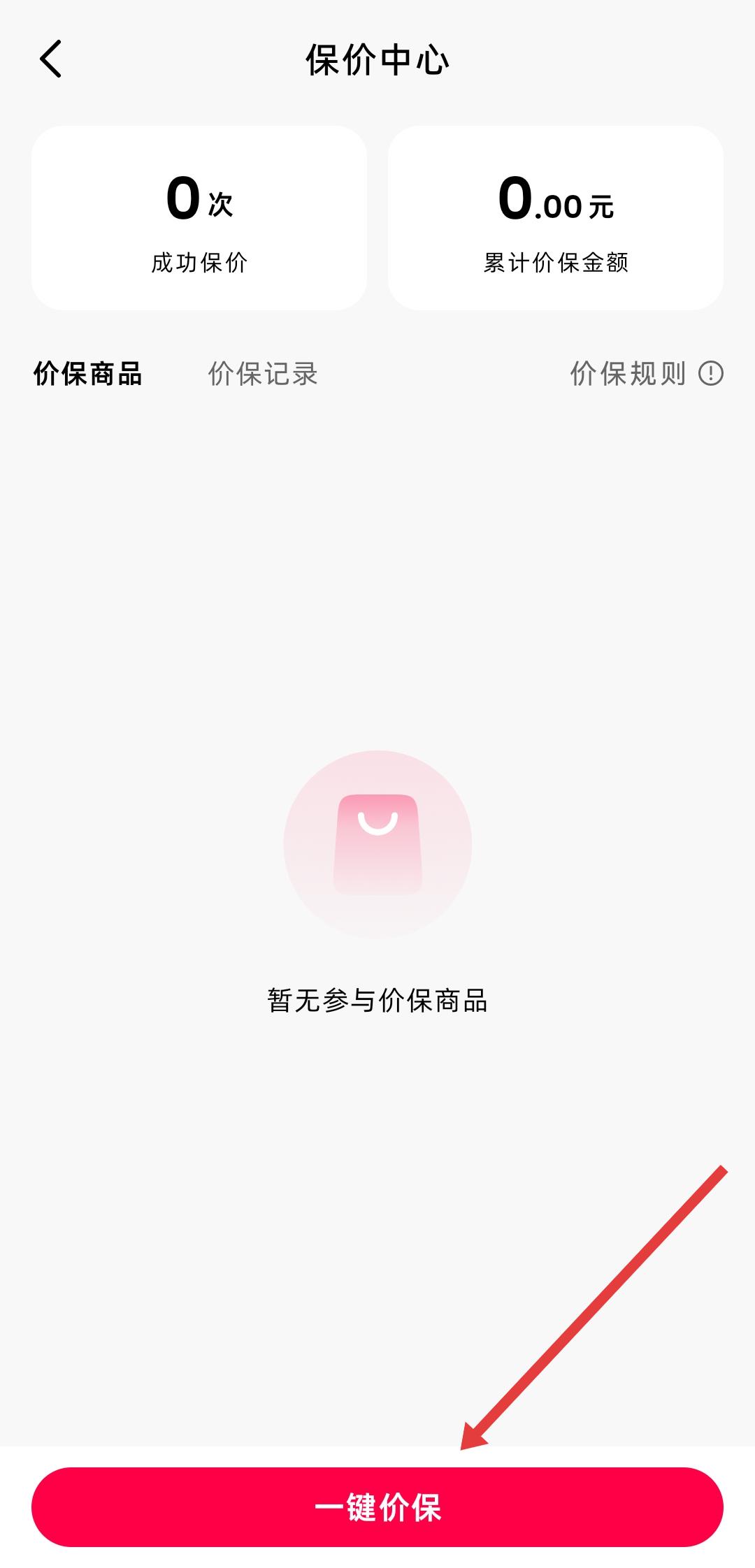Select the 价保商品 tab

(88, 374)
